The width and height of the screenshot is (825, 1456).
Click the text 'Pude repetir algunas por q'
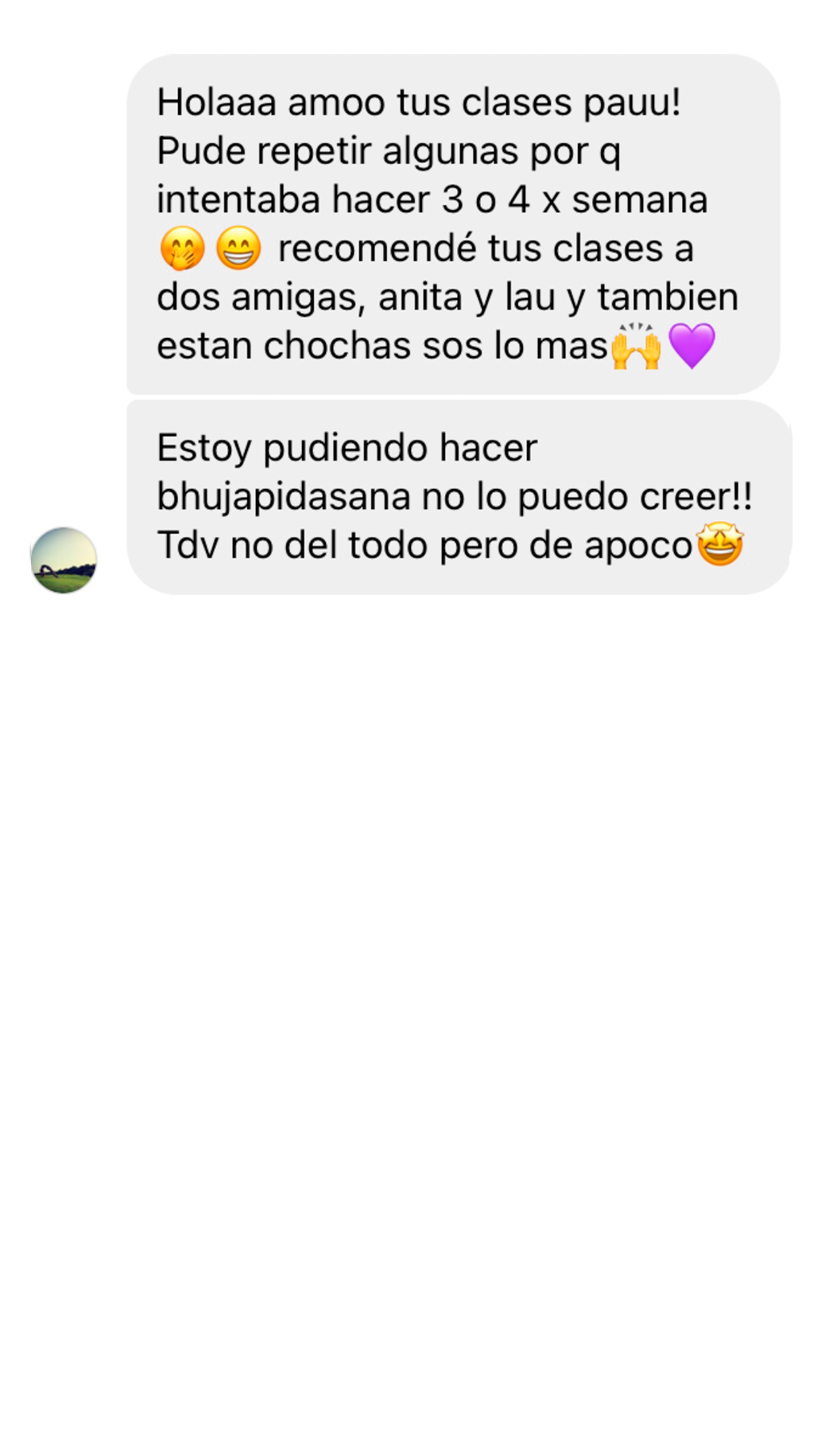coord(389,151)
